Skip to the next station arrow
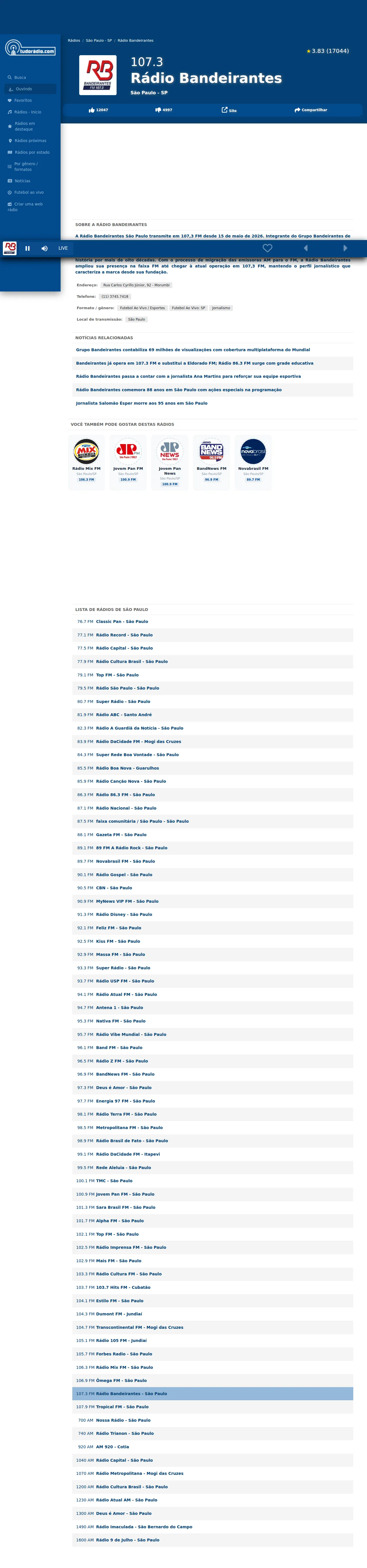The width and height of the screenshot is (367, 1568). point(345,248)
